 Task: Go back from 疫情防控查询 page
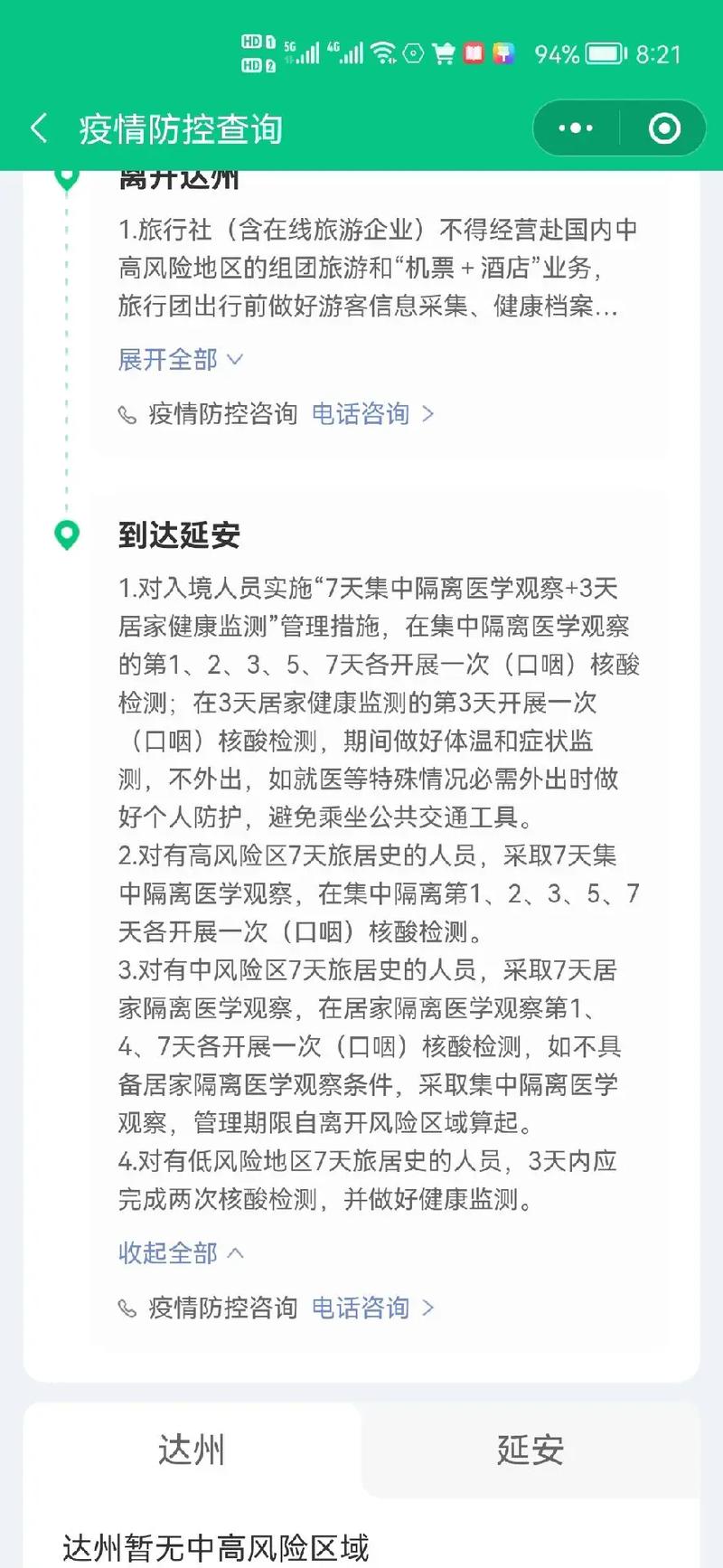(x=39, y=128)
